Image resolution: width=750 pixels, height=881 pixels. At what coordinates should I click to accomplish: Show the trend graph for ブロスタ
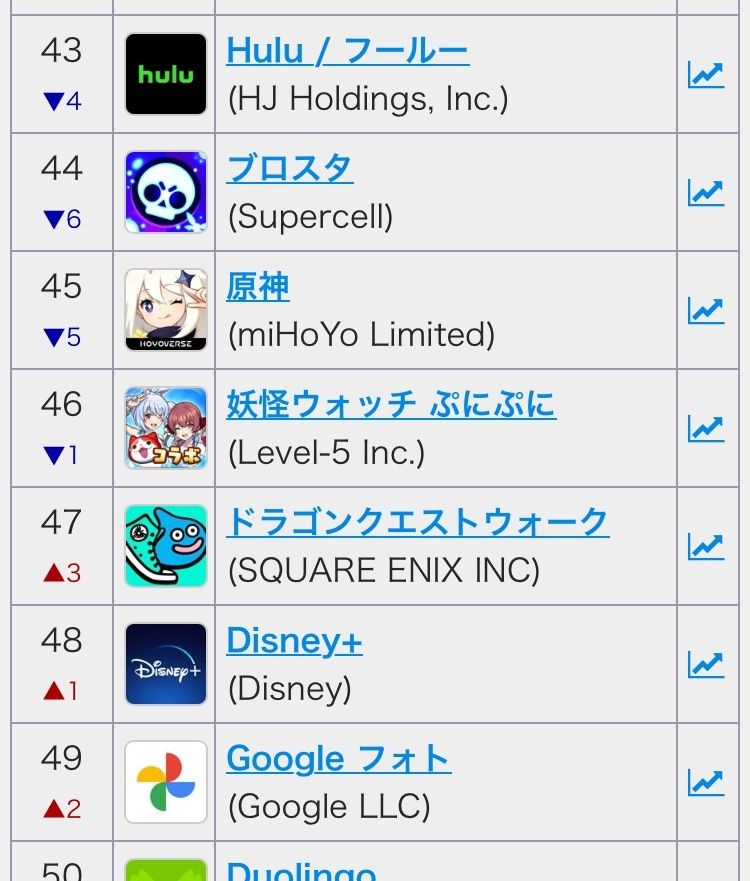coord(706,193)
